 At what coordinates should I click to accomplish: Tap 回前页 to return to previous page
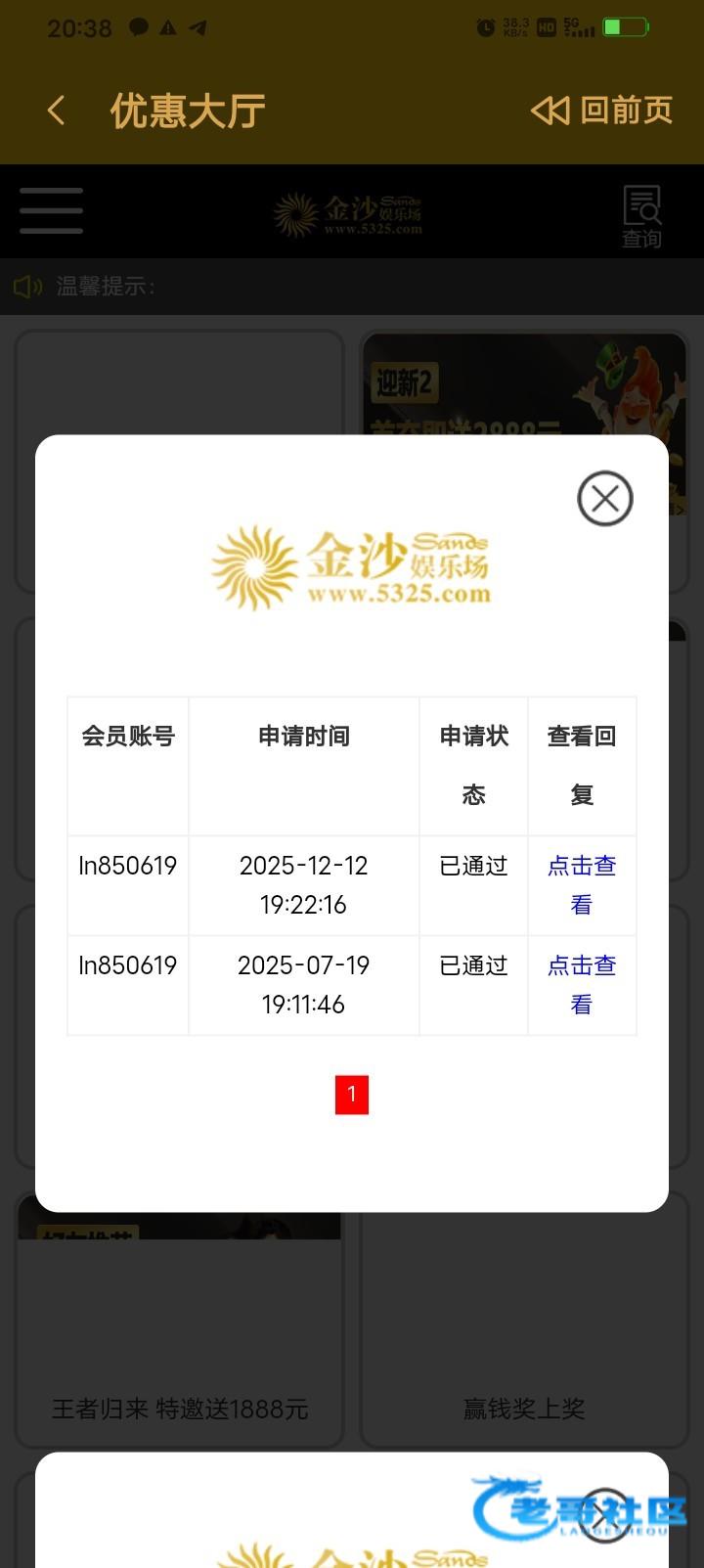602,111
